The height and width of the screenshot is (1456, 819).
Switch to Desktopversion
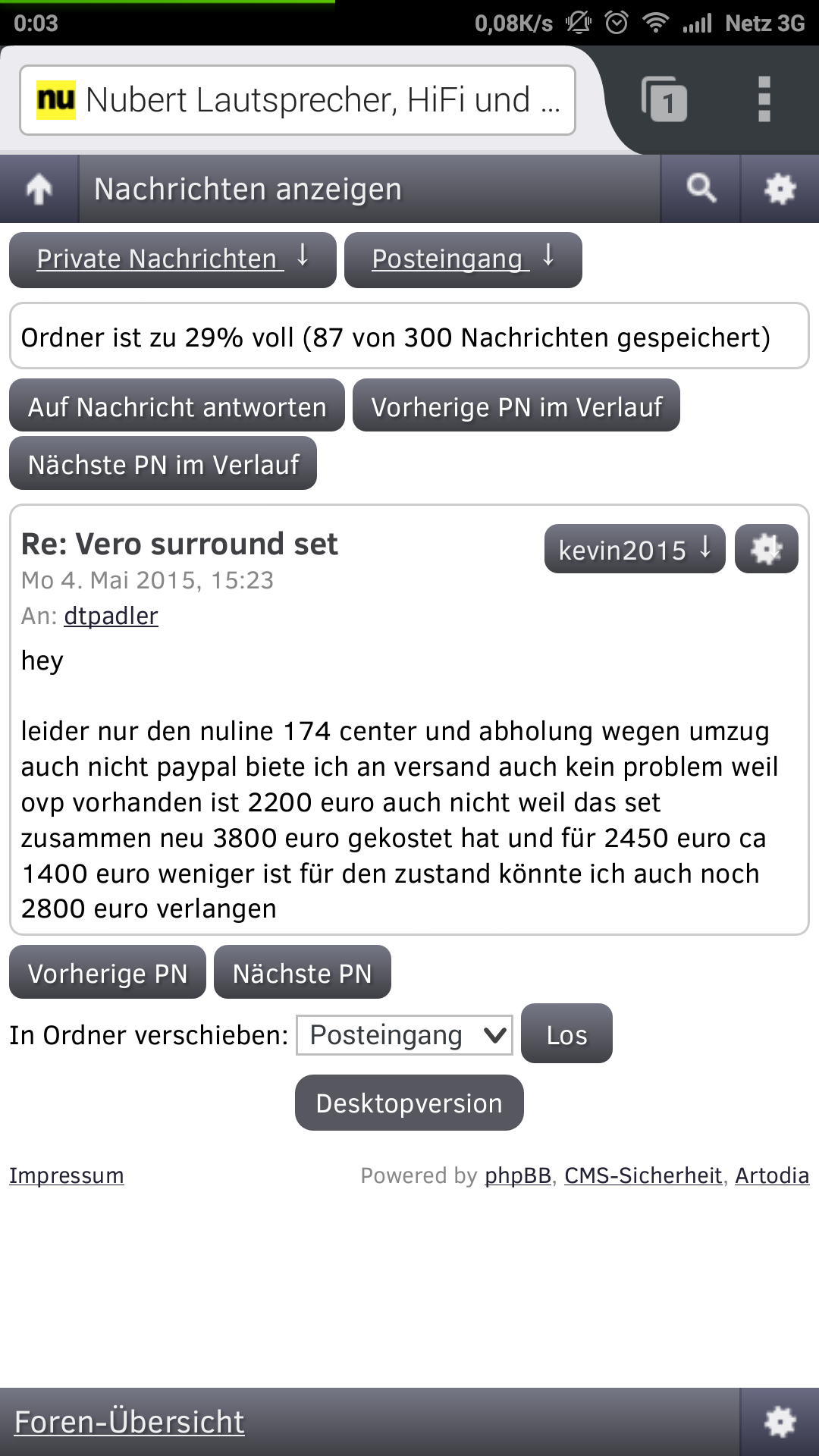pos(409,1103)
